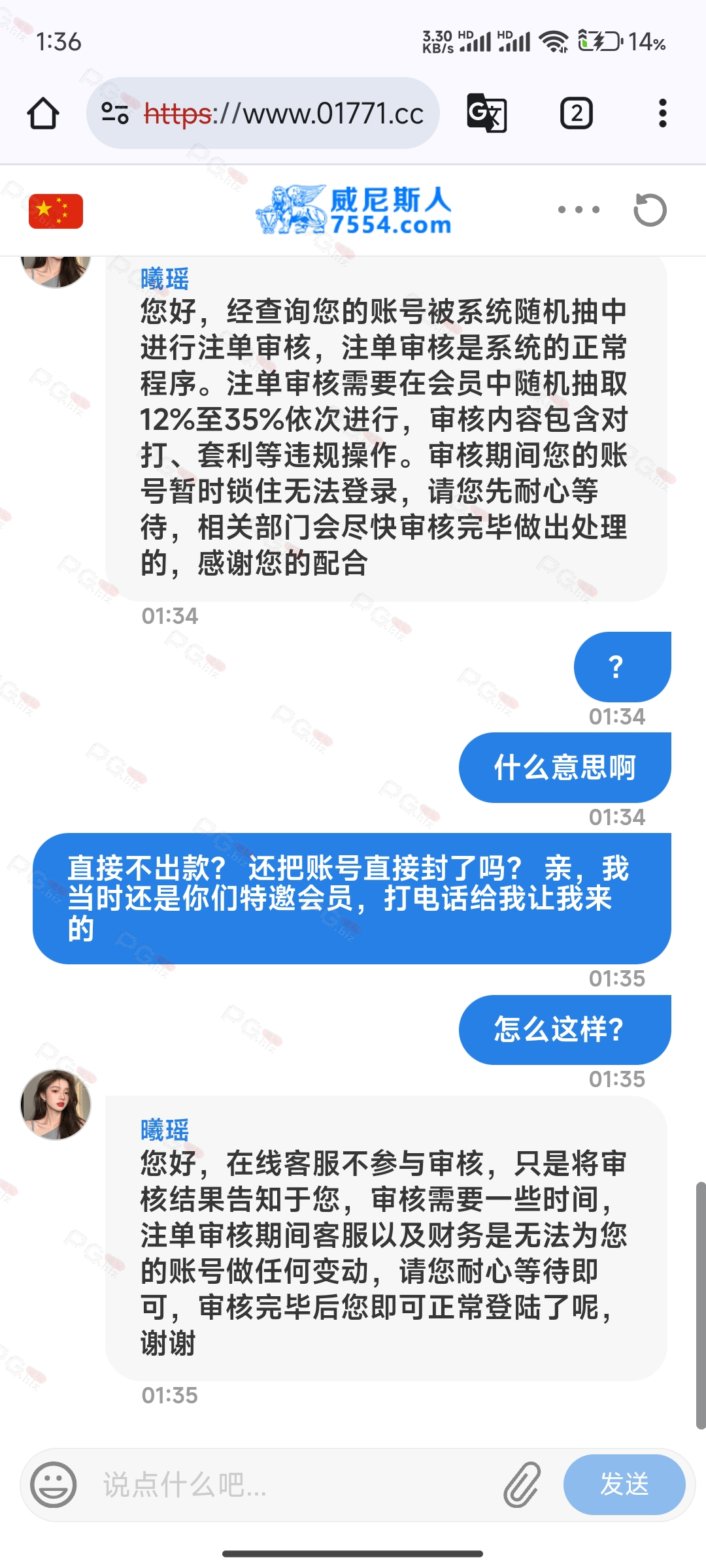Open the tab switcher showing 2 tabs
Viewport: 706px width, 1568px height.
[x=577, y=114]
